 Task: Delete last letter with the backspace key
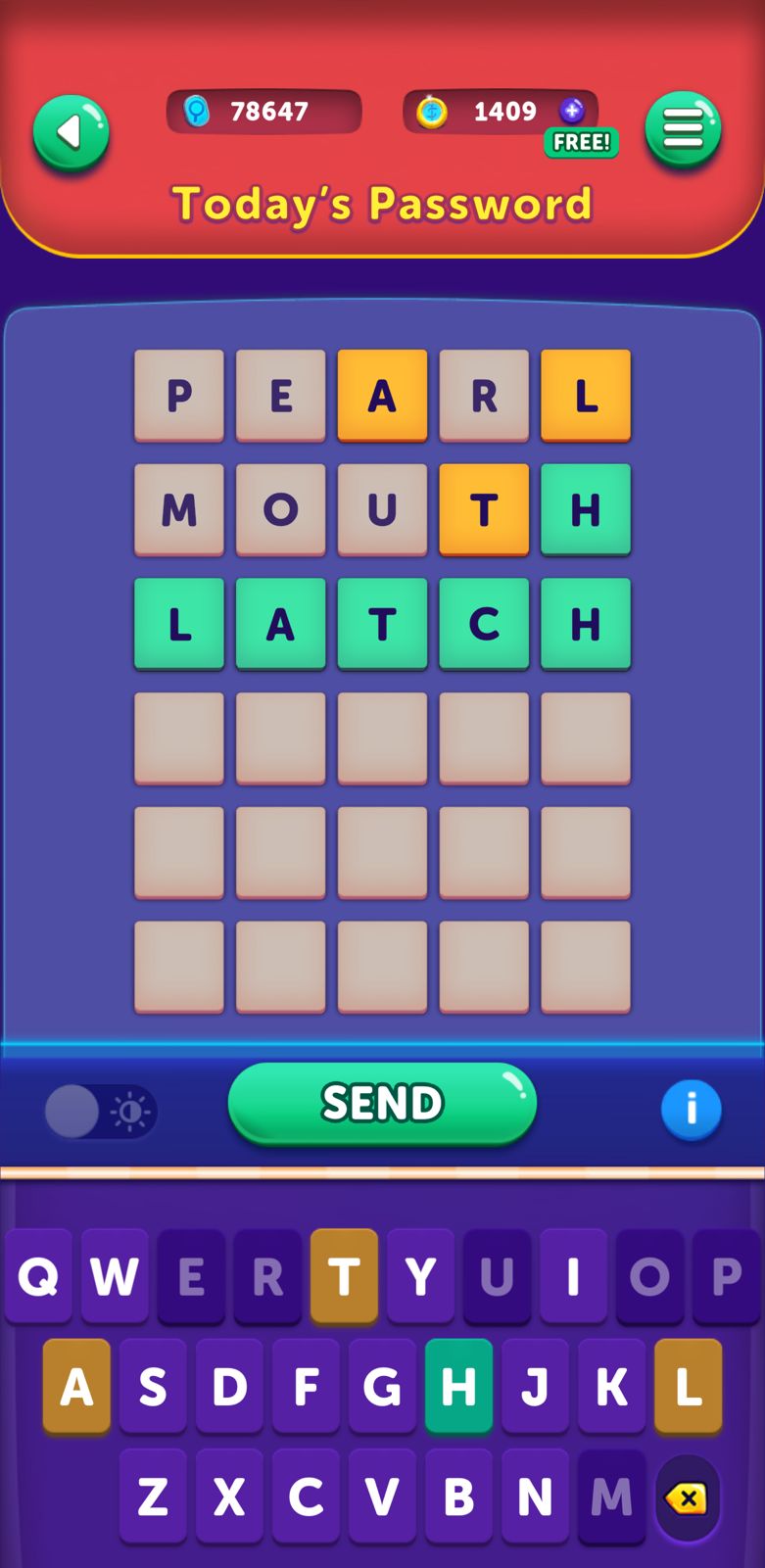(688, 1497)
